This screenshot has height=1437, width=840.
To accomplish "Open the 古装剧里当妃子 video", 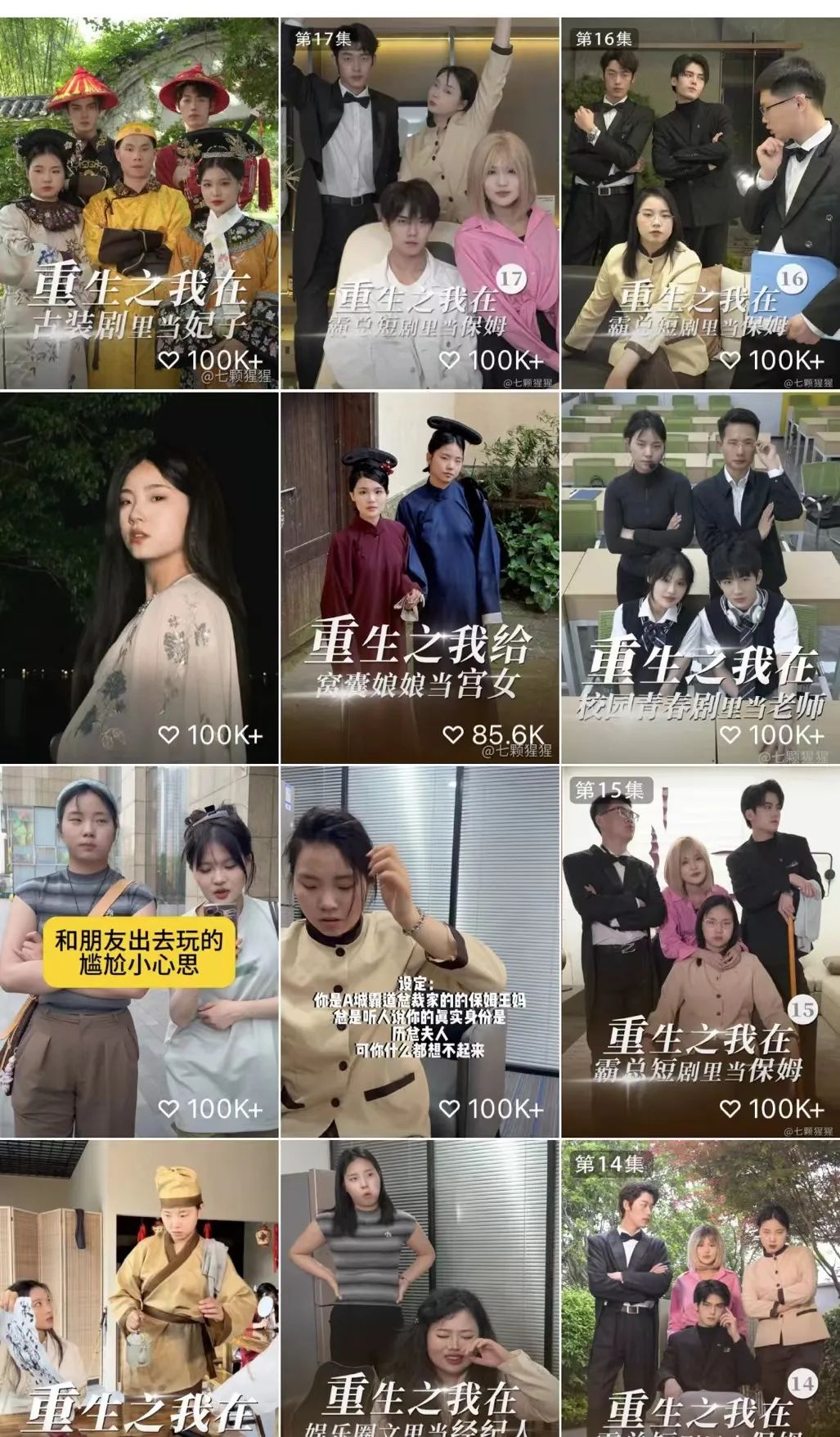I will (x=139, y=204).
